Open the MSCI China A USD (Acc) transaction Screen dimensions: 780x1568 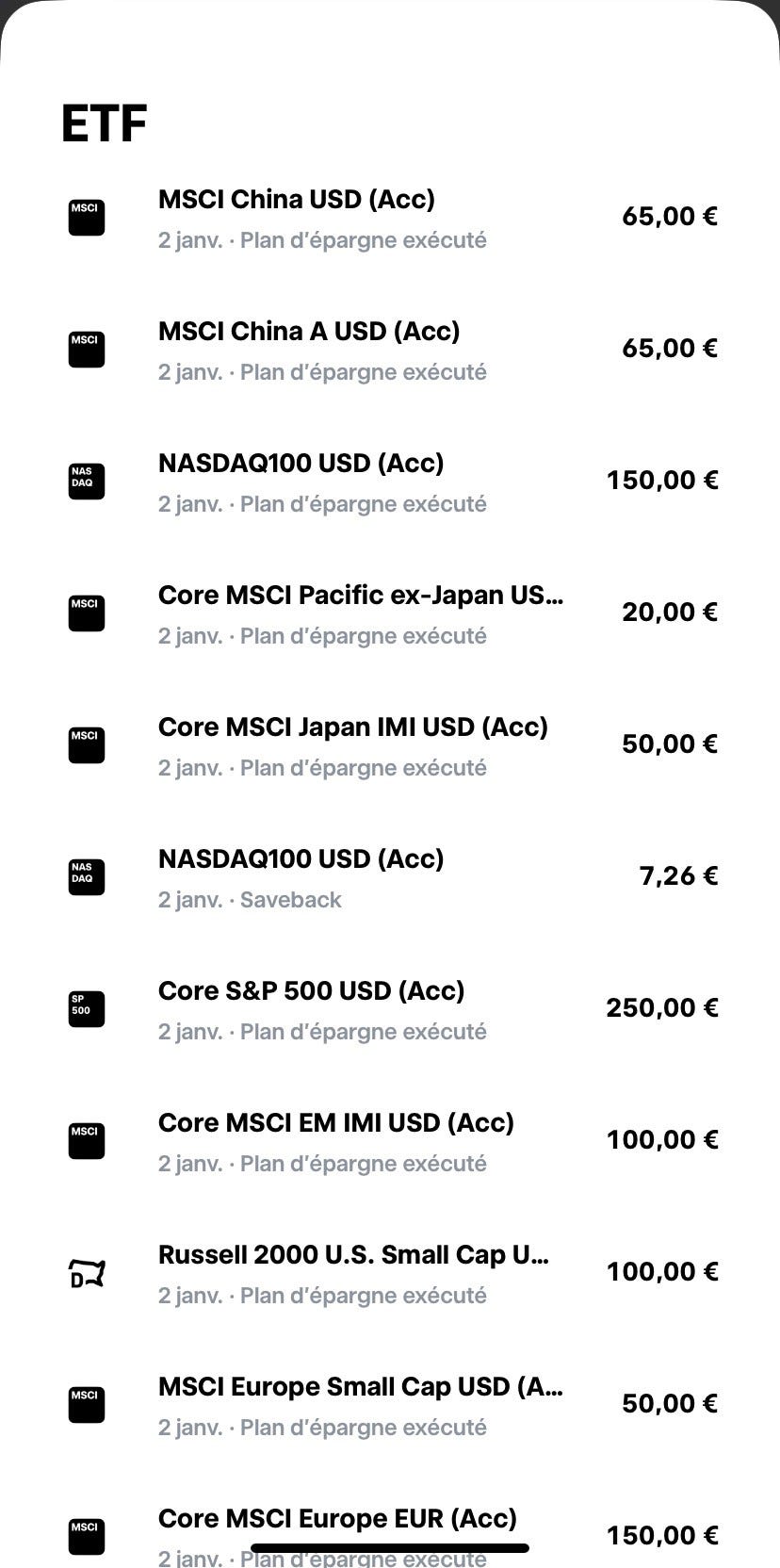click(x=390, y=351)
